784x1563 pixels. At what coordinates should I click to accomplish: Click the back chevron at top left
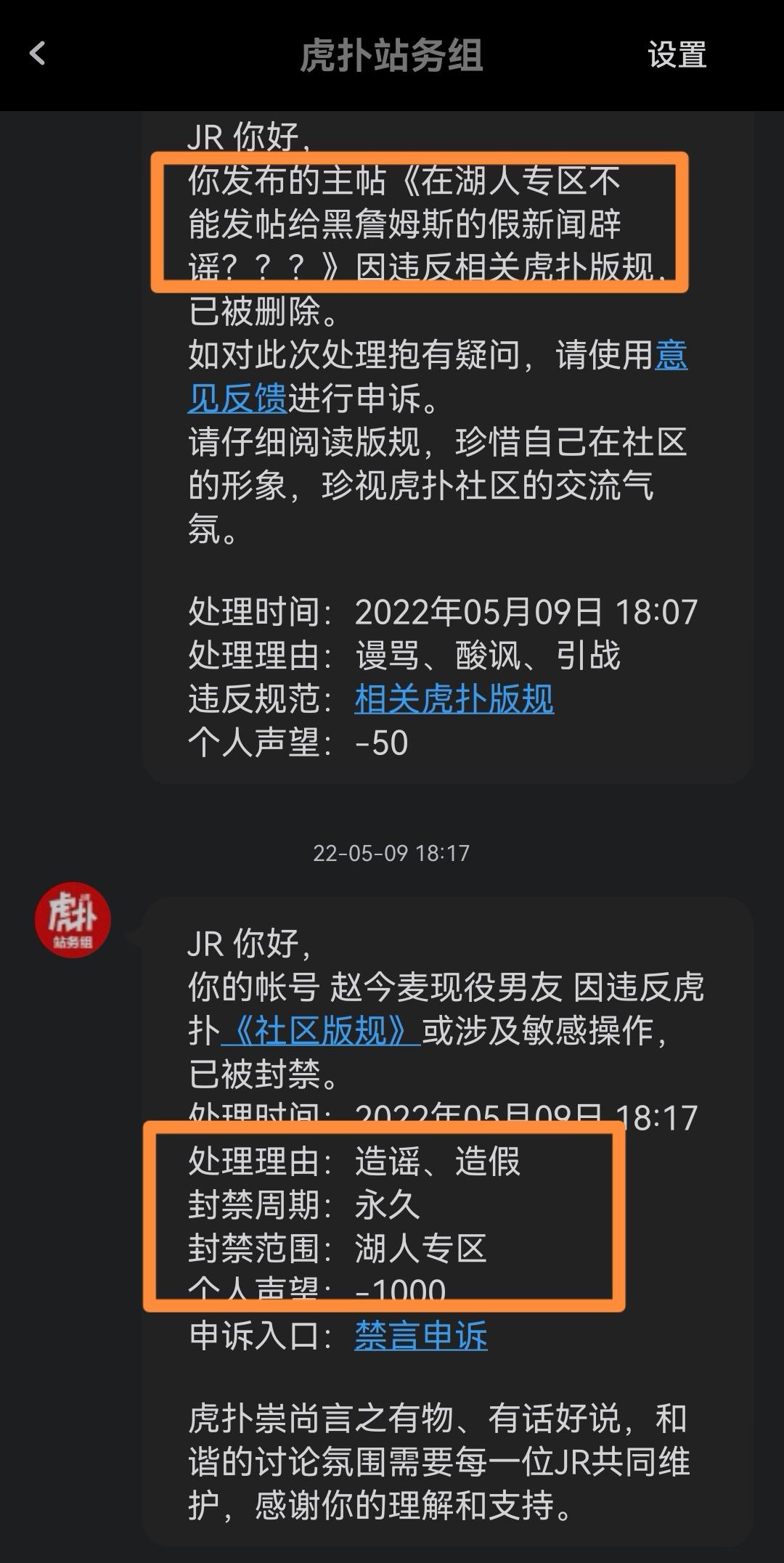click(x=38, y=55)
